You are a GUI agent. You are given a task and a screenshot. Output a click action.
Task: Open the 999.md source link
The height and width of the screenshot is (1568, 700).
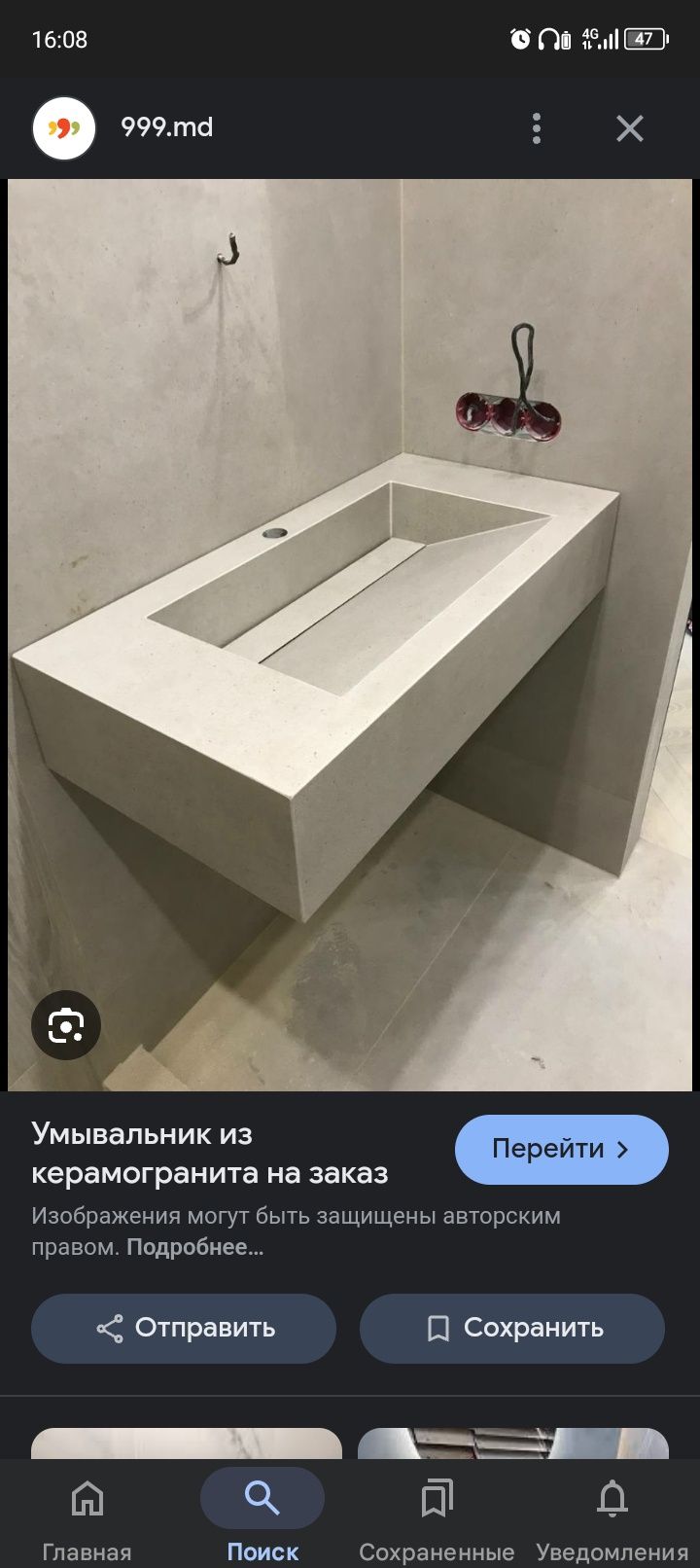click(x=166, y=127)
